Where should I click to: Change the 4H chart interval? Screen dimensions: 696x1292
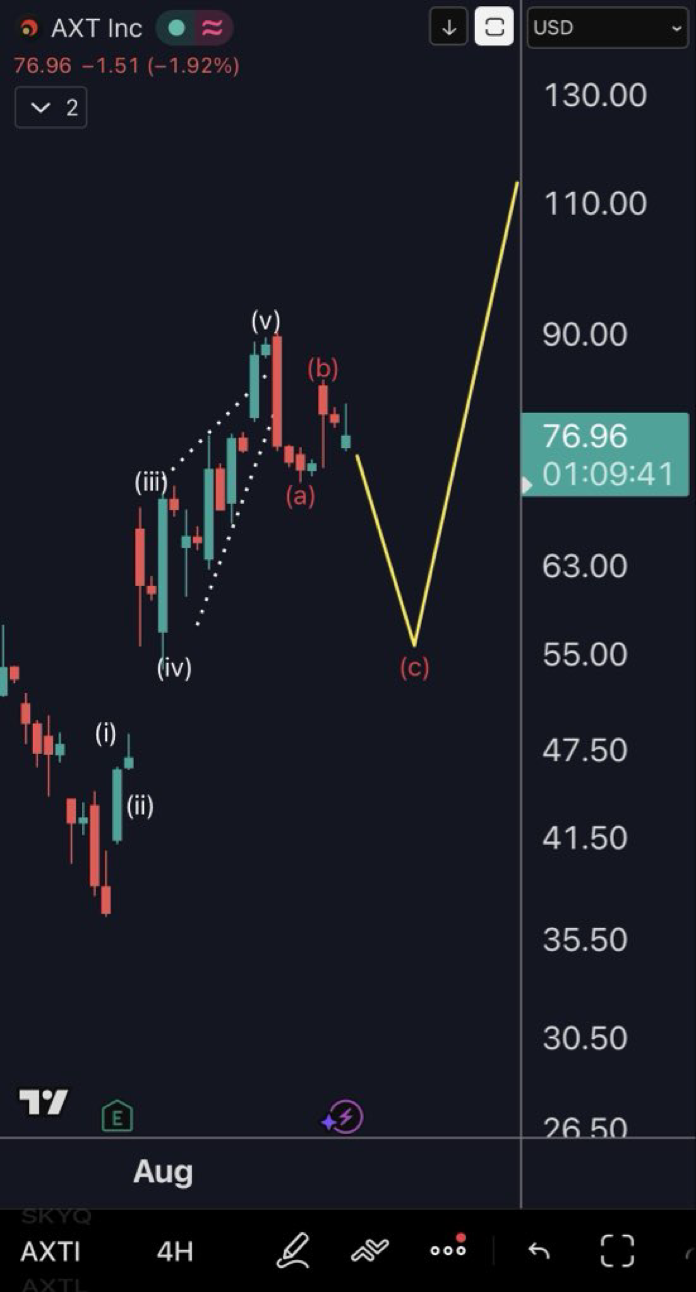tap(175, 1251)
